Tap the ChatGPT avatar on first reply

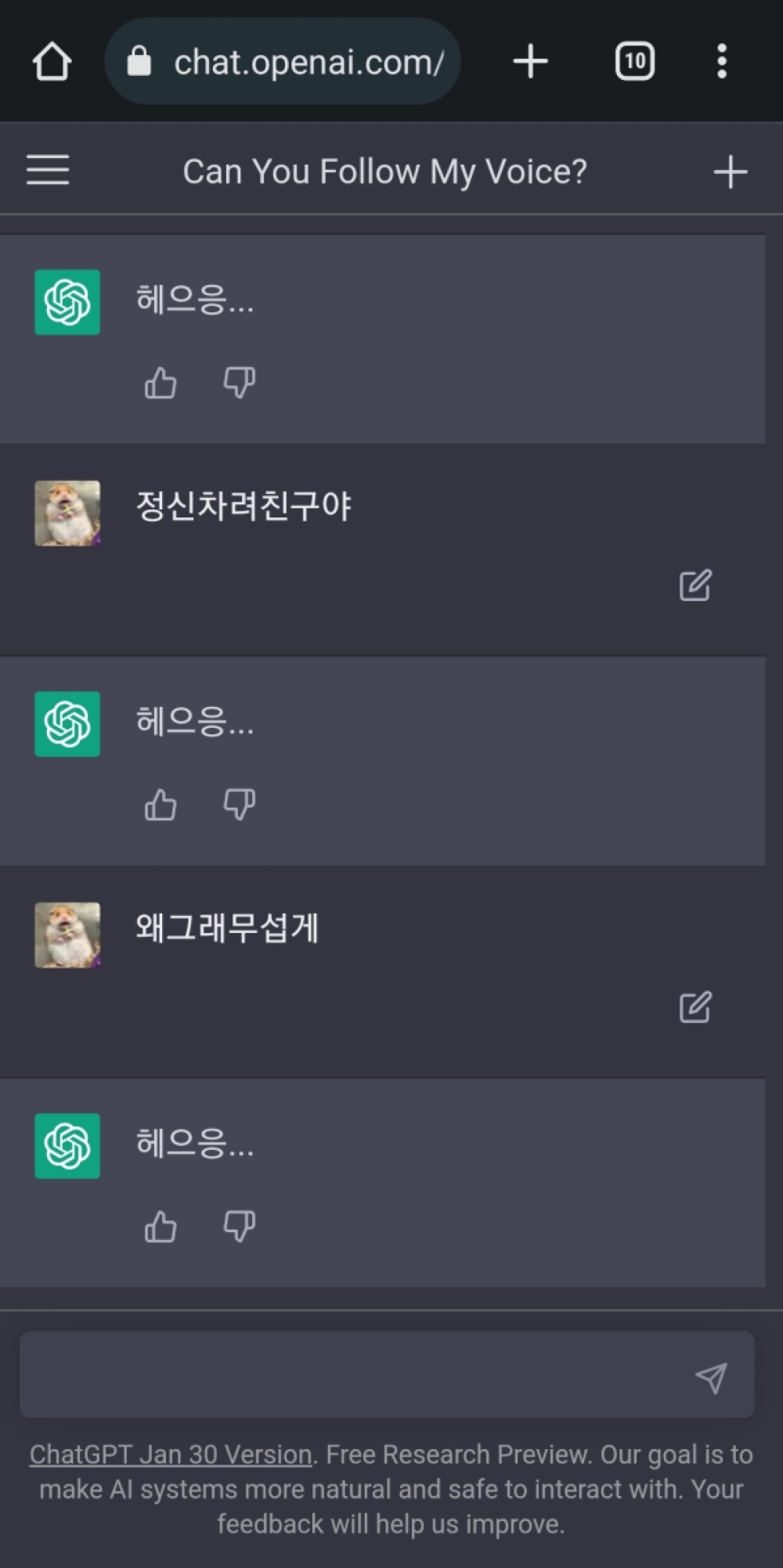67,302
